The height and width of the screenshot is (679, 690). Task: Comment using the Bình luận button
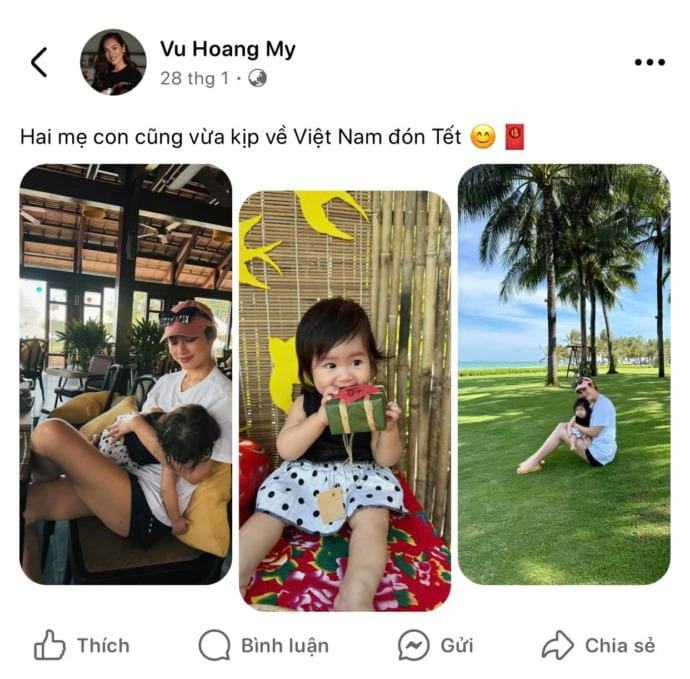264,645
